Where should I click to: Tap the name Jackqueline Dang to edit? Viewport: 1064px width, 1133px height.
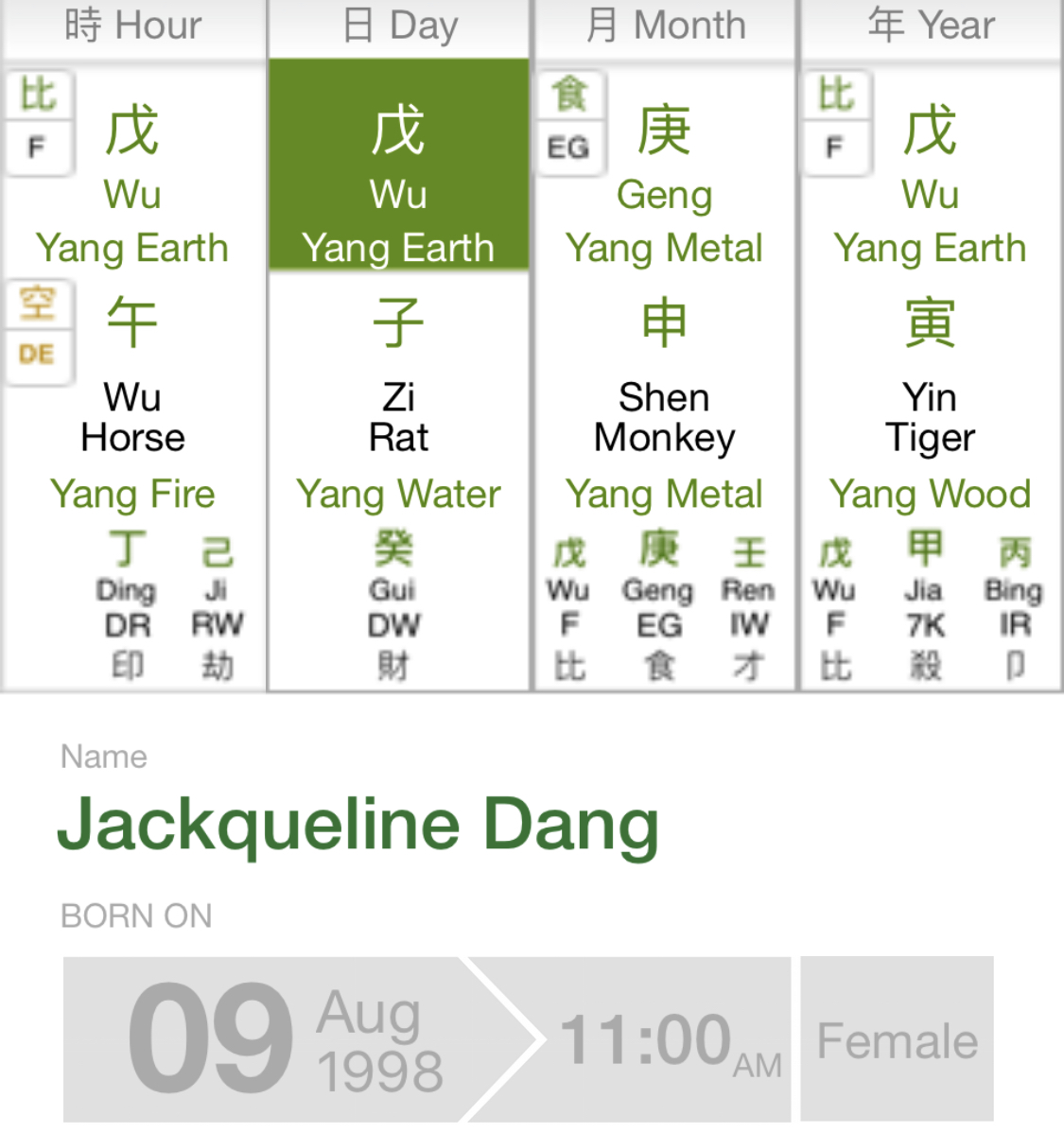[359, 825]
